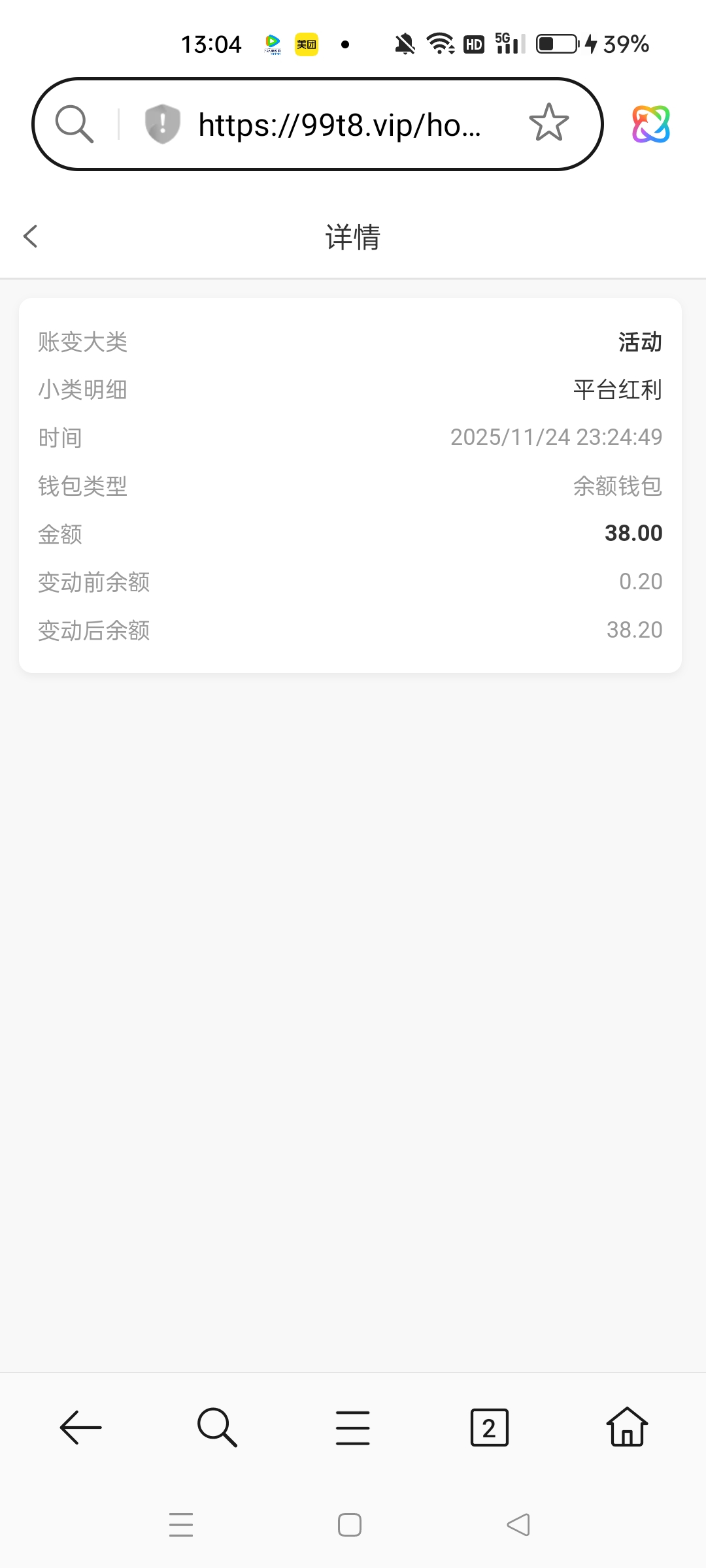The image size is (706, 1568).
Task: Go back from the 详情 page
Action: pos(31,237)
